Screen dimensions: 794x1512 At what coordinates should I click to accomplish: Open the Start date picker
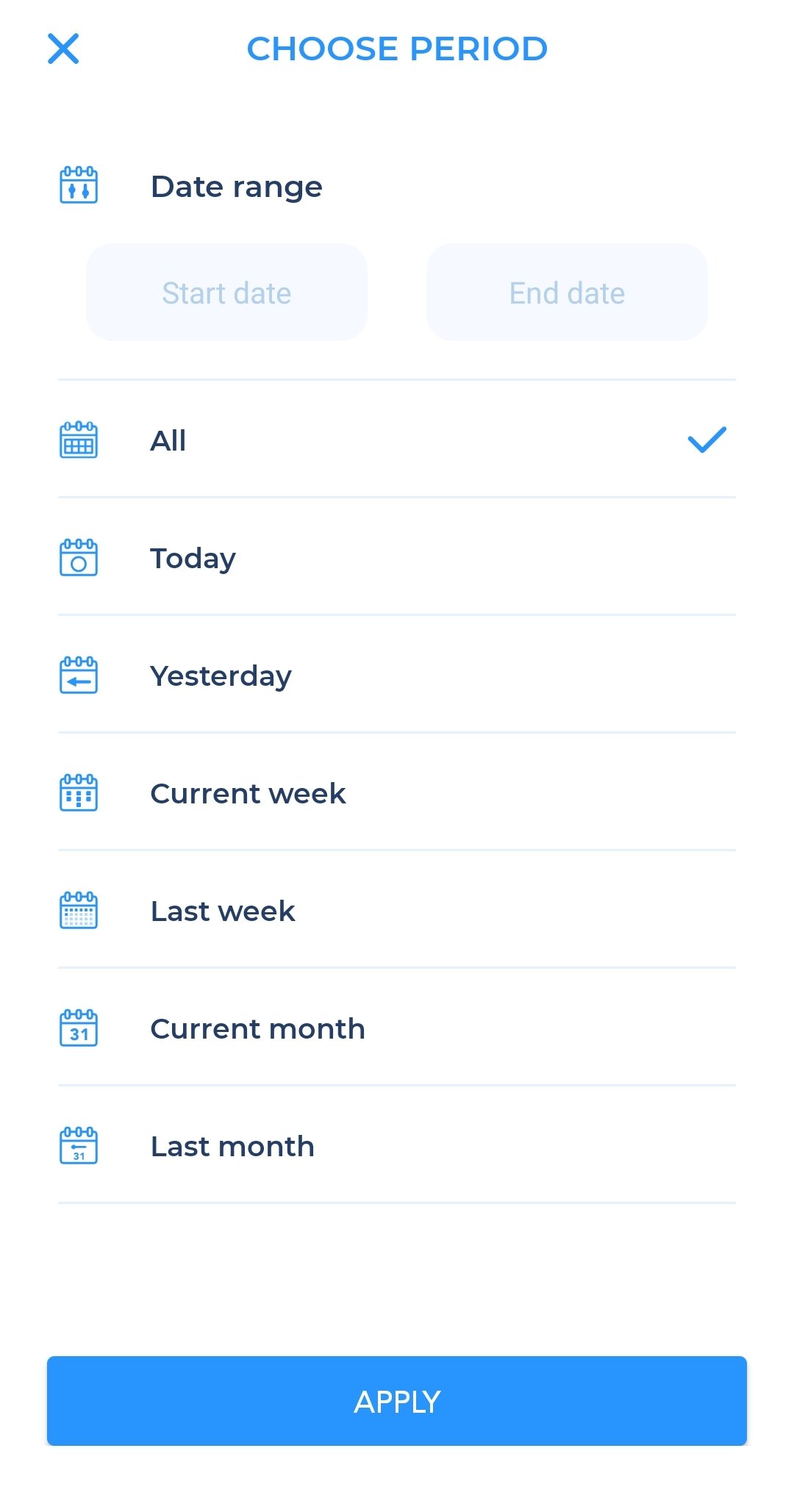pyautogui.click(x=226, y=293)
